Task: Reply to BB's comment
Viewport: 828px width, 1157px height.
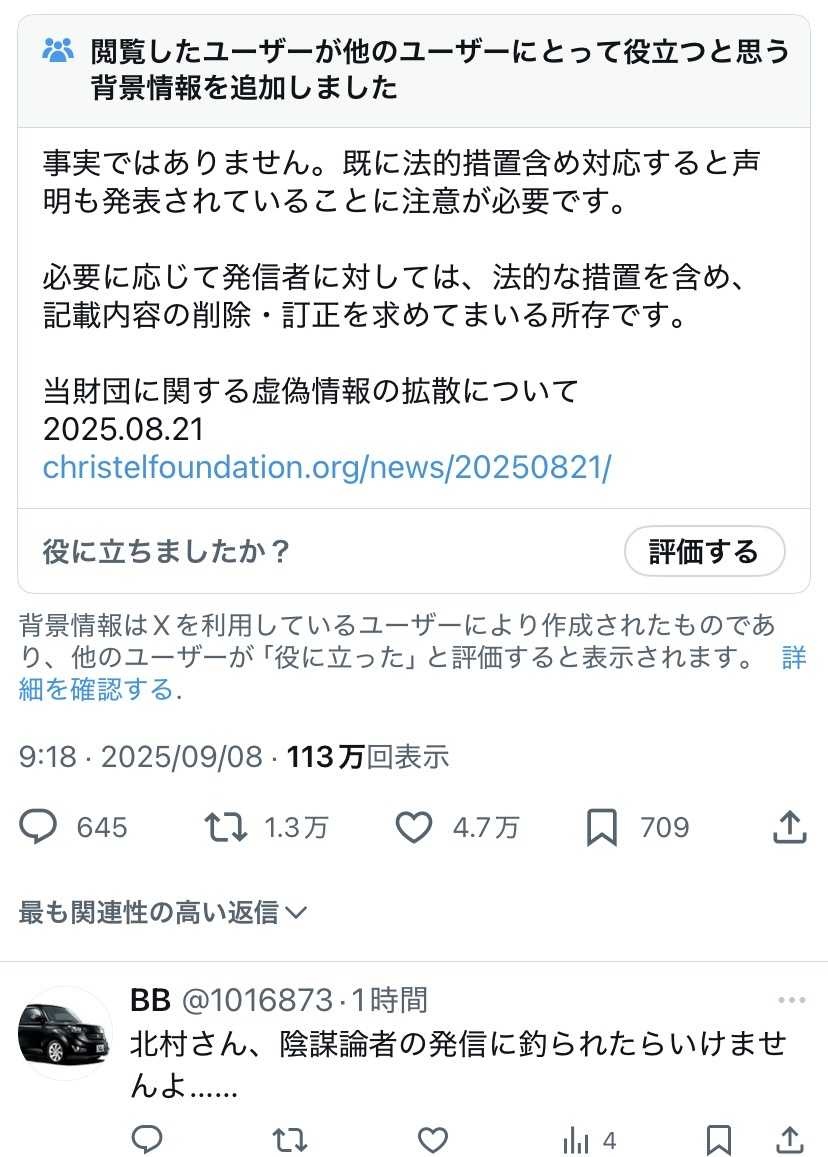Action: (x=147, y=1140)
